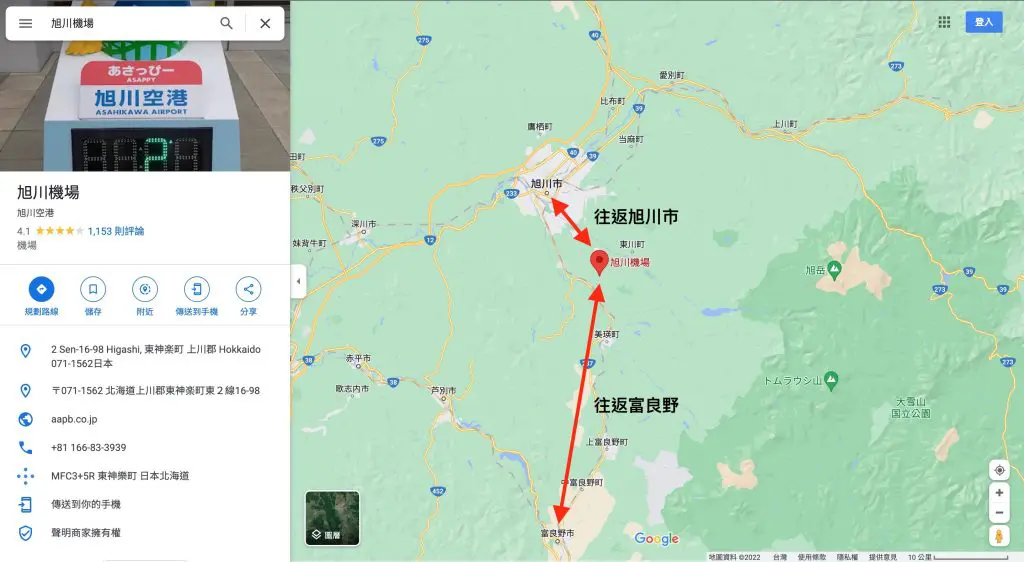Tap the 傳送到手機 round button
Screen dimensions: 1024x562
196,290
